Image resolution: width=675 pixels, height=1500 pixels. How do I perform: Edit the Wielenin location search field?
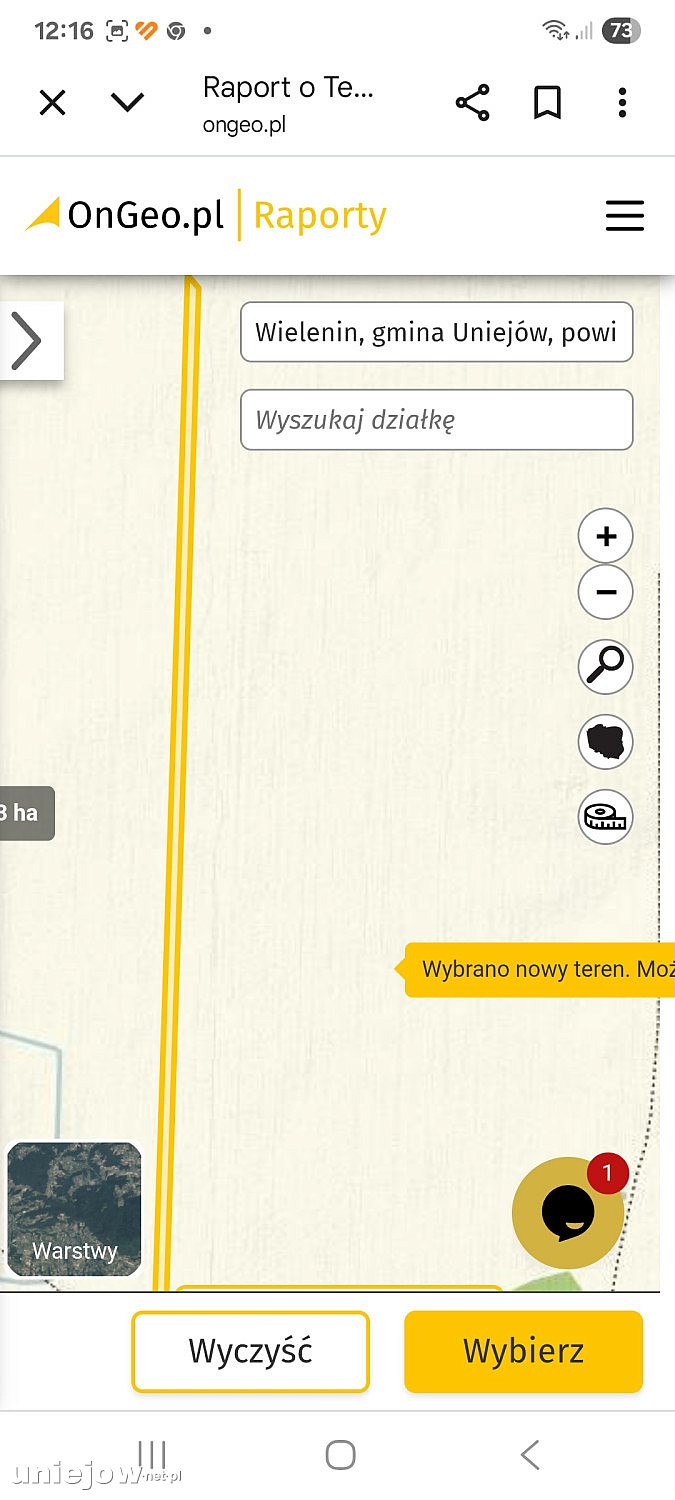(x=437, y=332)
